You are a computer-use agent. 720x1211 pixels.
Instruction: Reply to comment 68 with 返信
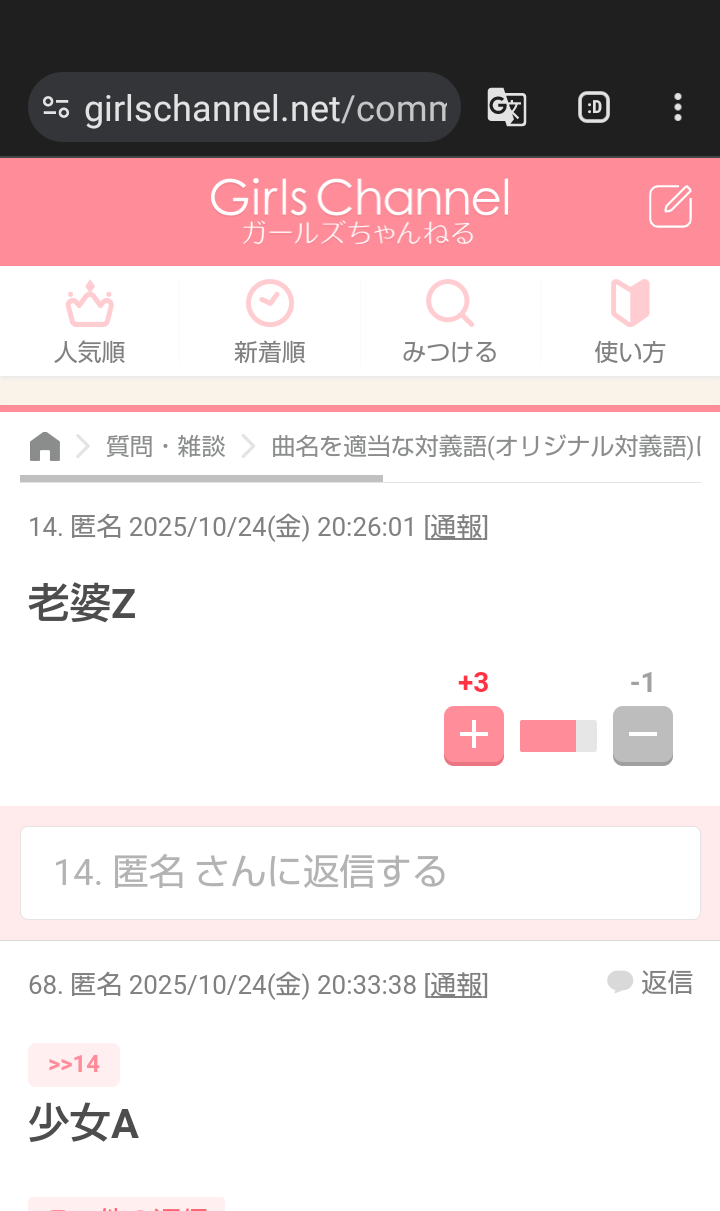click(x=651, y=983)
